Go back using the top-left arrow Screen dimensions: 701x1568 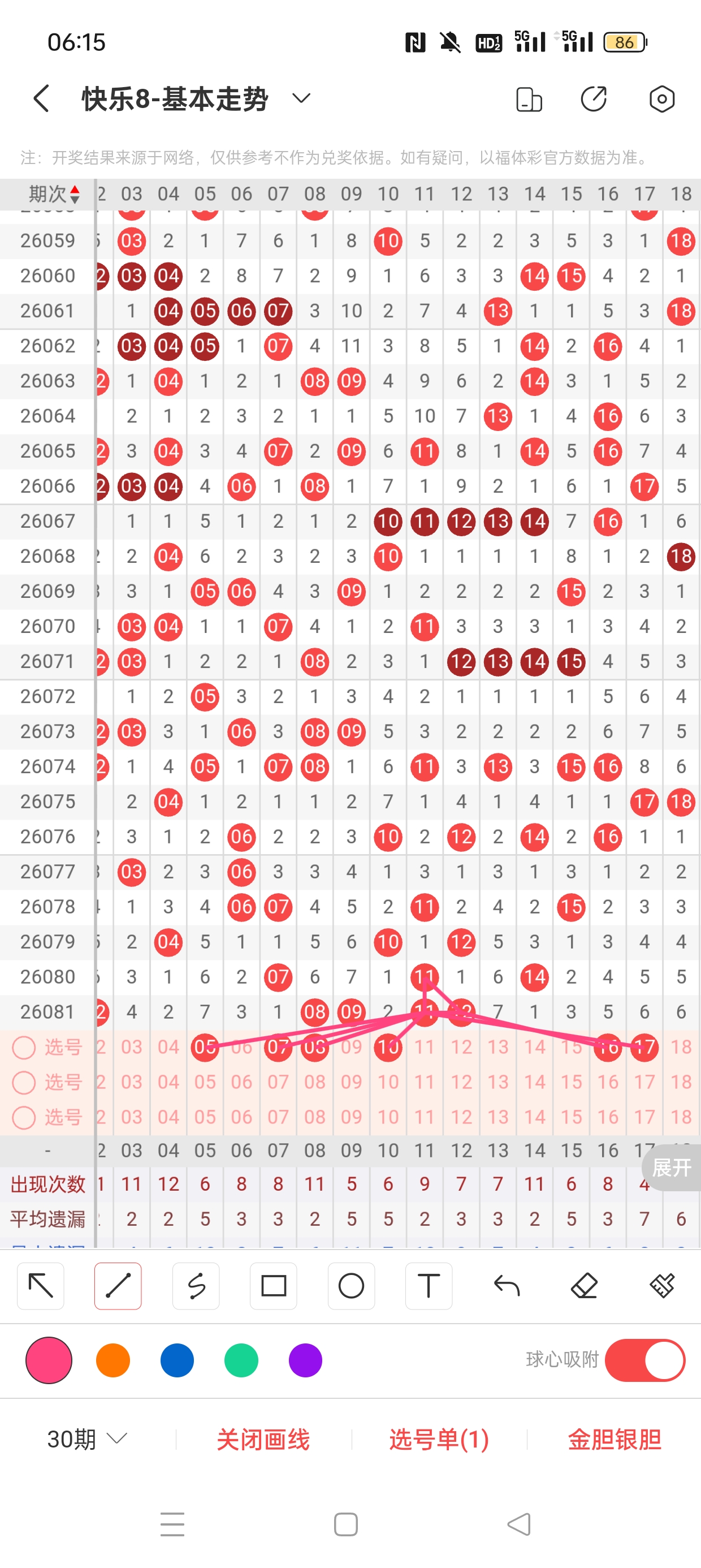tap(41, 98)
